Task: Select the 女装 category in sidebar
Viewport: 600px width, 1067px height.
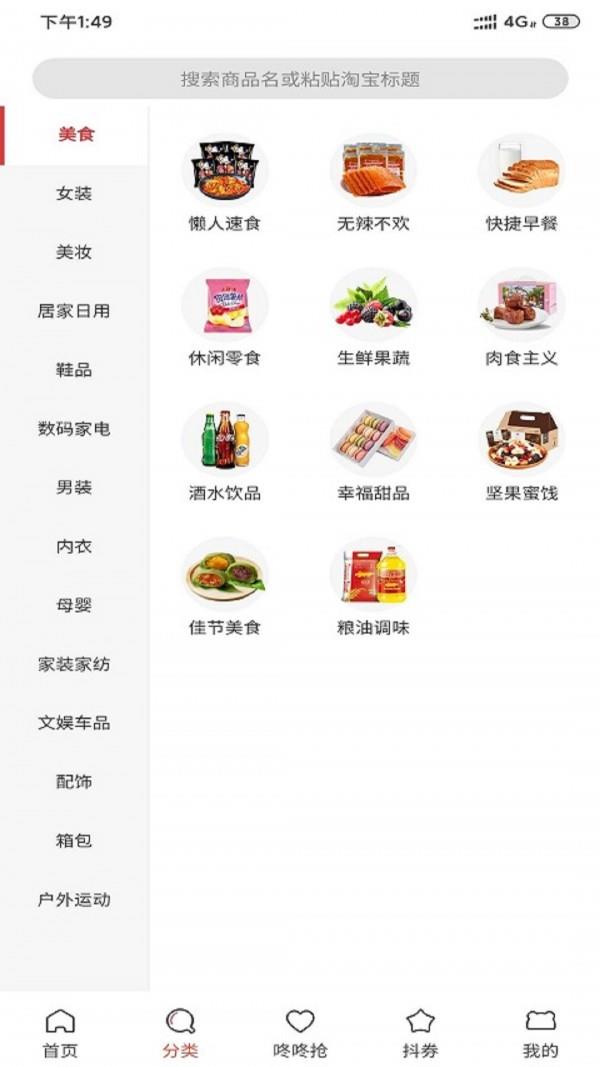Action: point(74,194)
